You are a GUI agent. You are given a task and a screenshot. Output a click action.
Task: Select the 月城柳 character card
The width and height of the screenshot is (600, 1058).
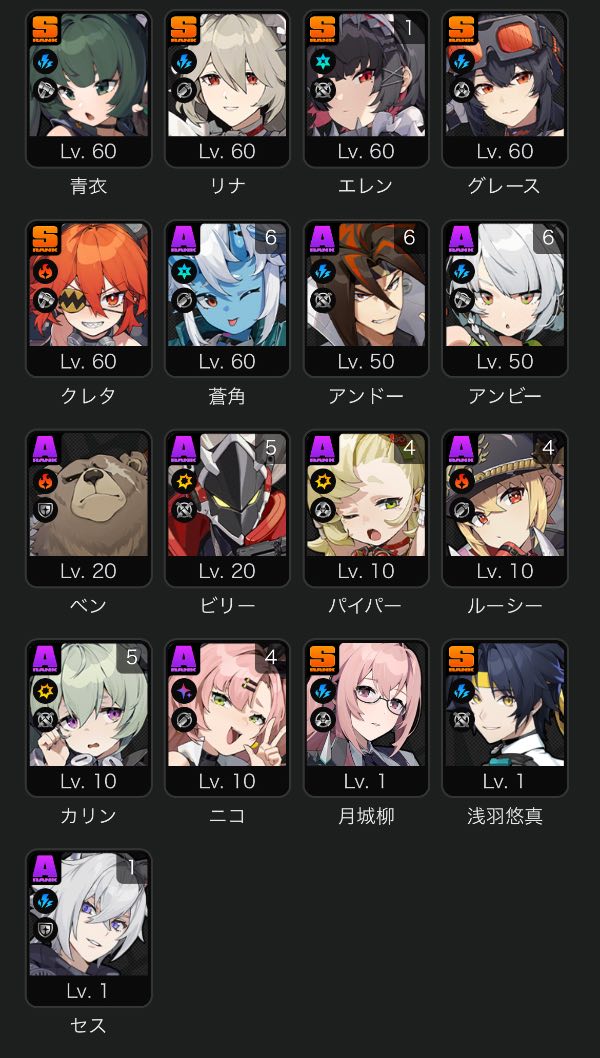tap(366, 718)
